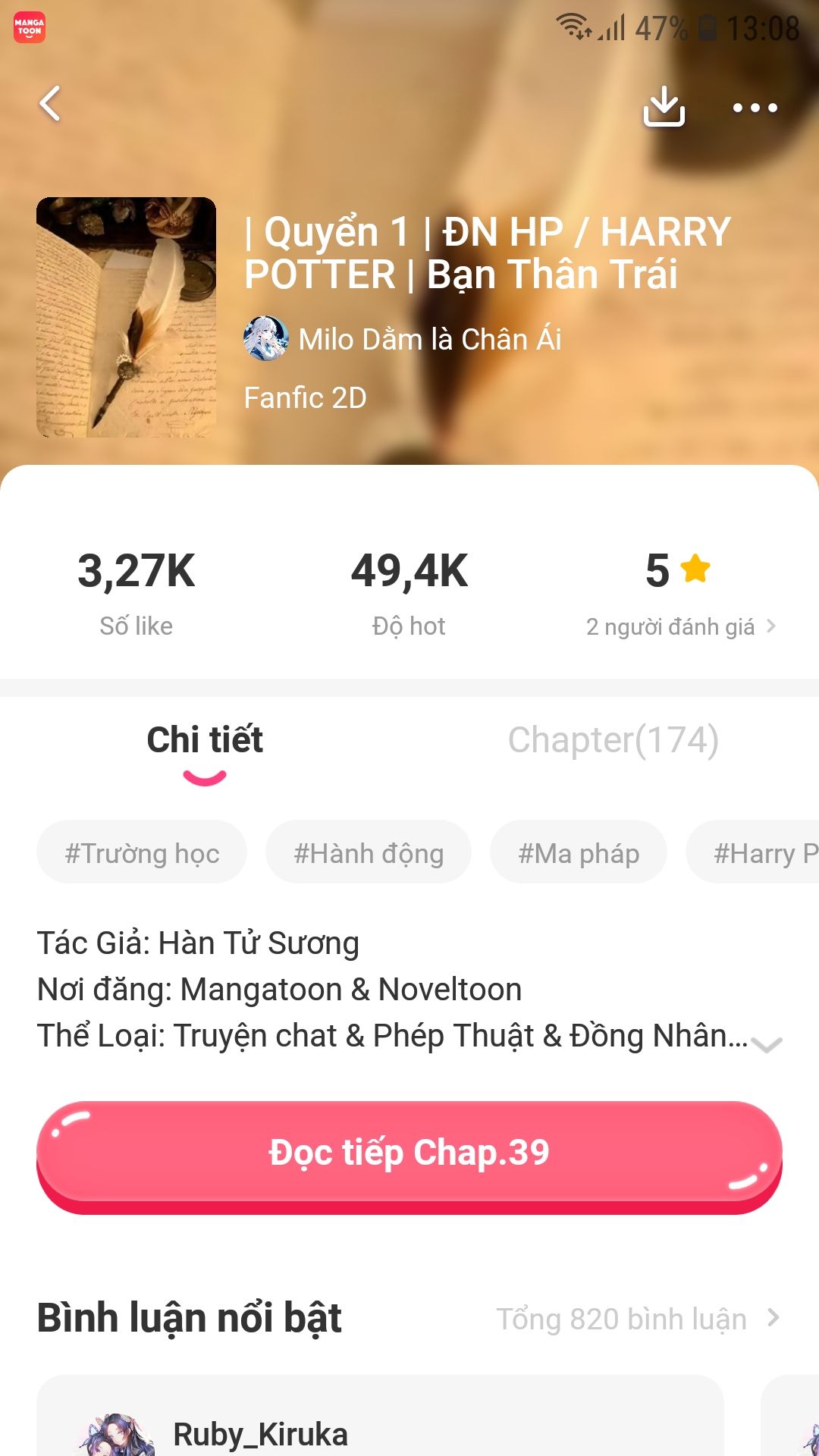819x1456 pixels.
Task: Switch to the Chapter(174) tab
Action: point(613,740)
